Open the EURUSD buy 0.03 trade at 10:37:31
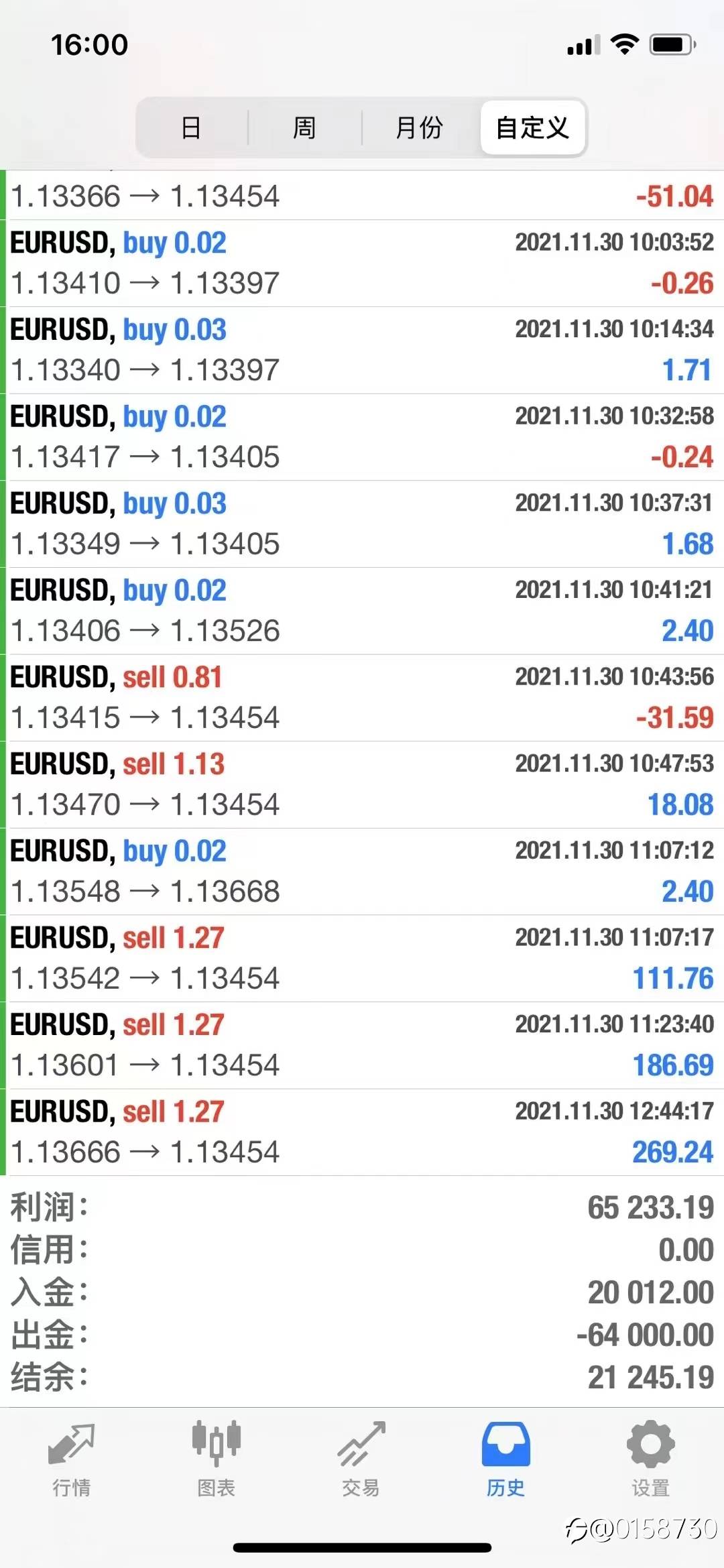 point(362,524)
